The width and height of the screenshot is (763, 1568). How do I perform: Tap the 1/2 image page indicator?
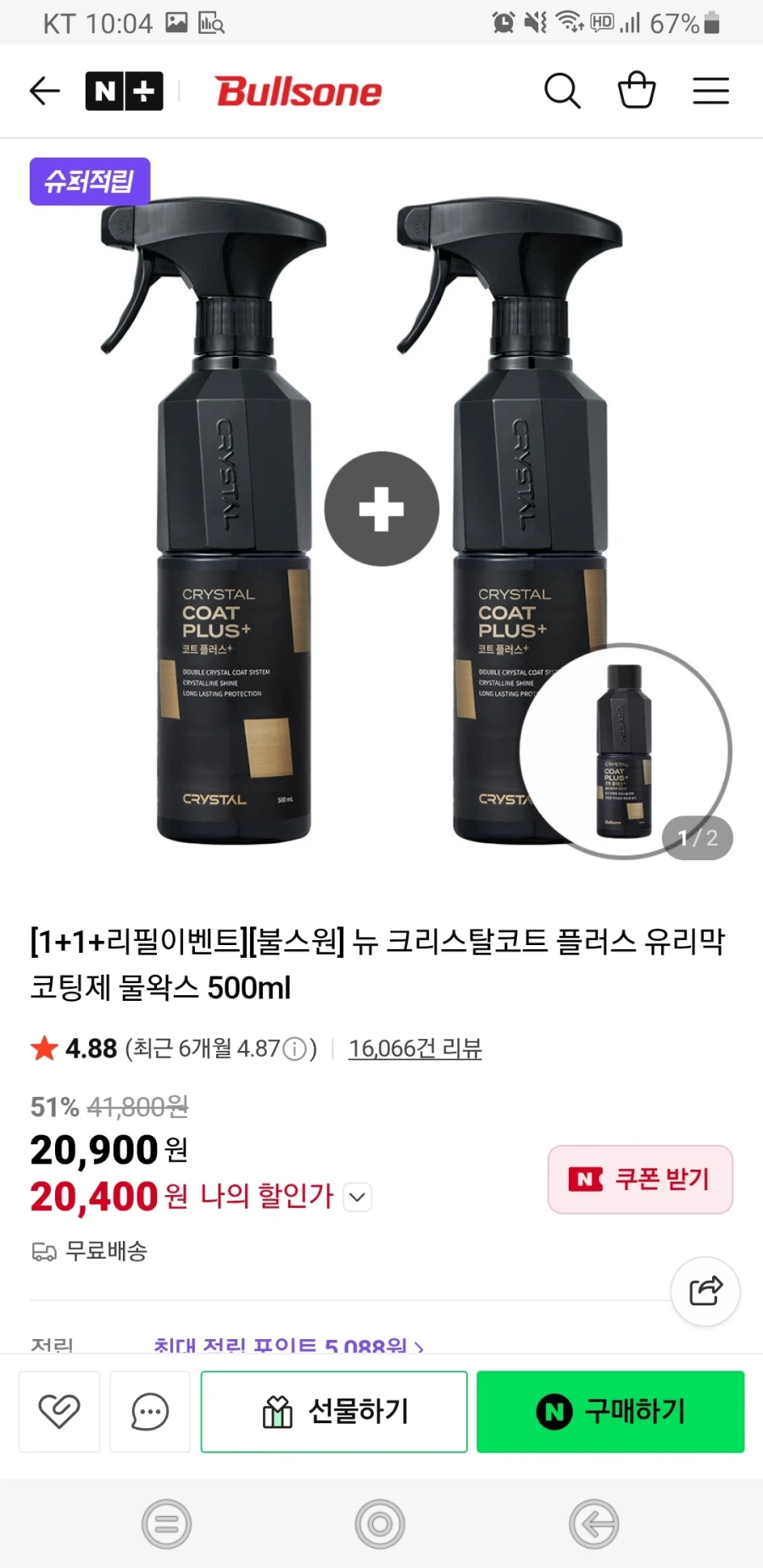click(697, 838)
